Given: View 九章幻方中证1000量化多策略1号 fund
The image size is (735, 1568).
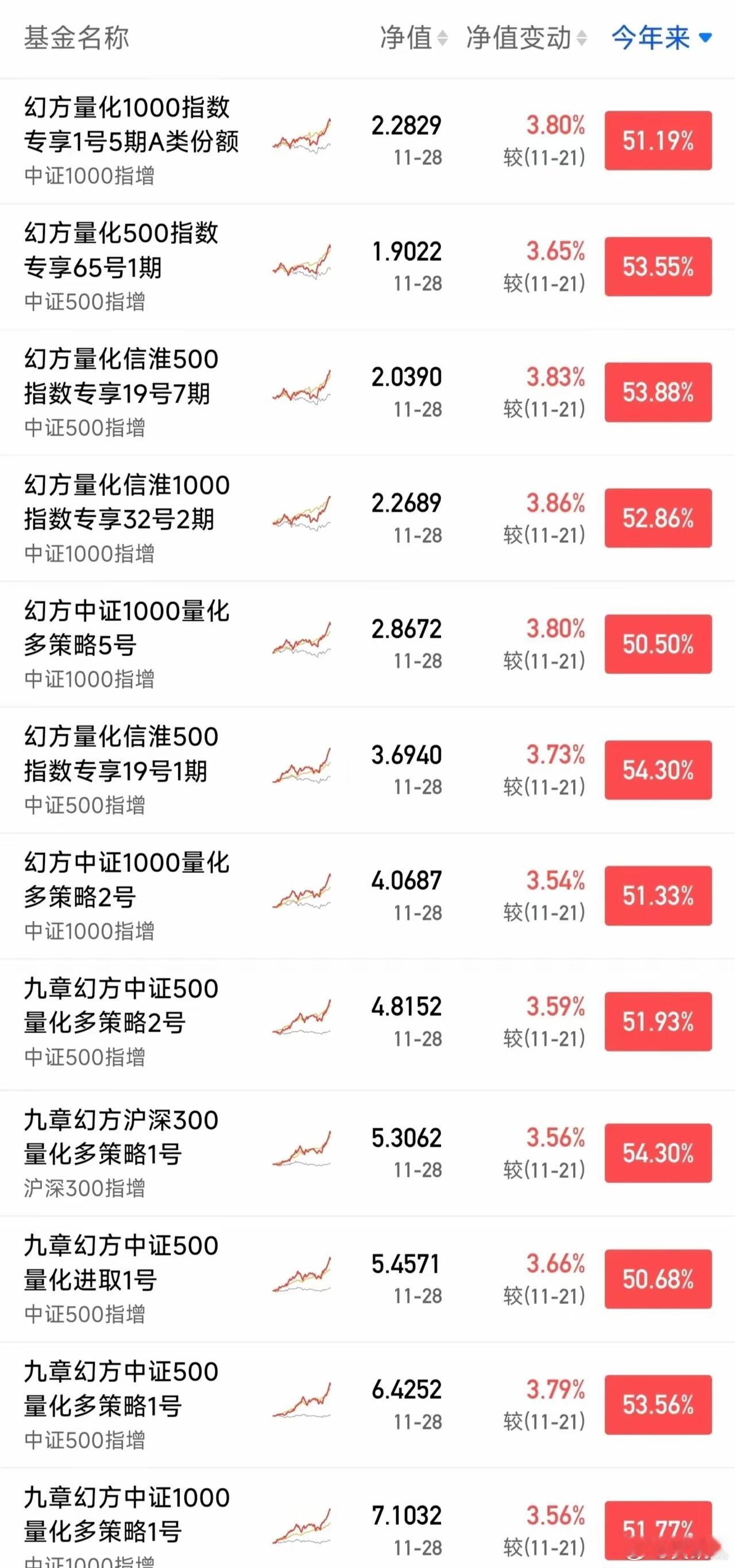Looking at the screenshot, I should tap(127, 1515).
